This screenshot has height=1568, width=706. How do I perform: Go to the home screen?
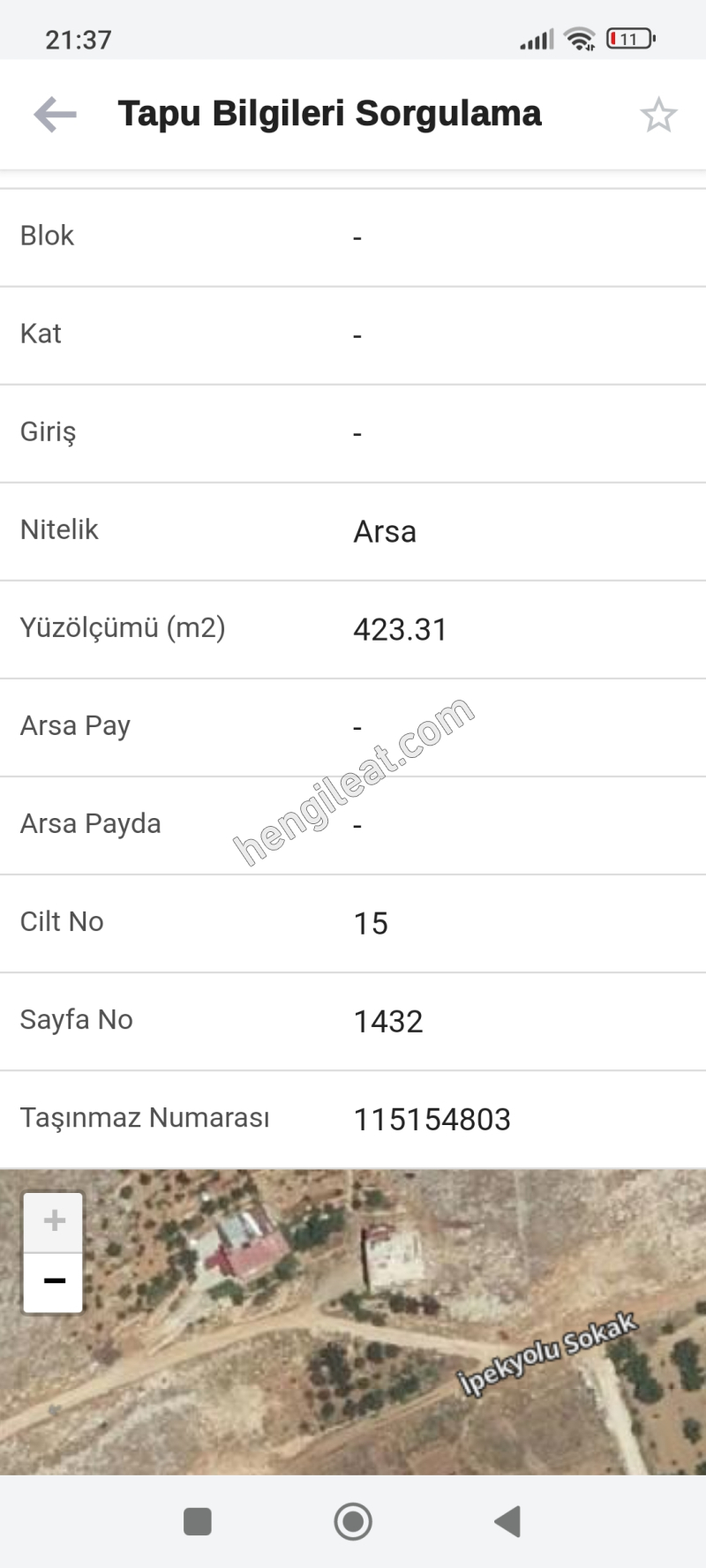(x=353, y=1521)
